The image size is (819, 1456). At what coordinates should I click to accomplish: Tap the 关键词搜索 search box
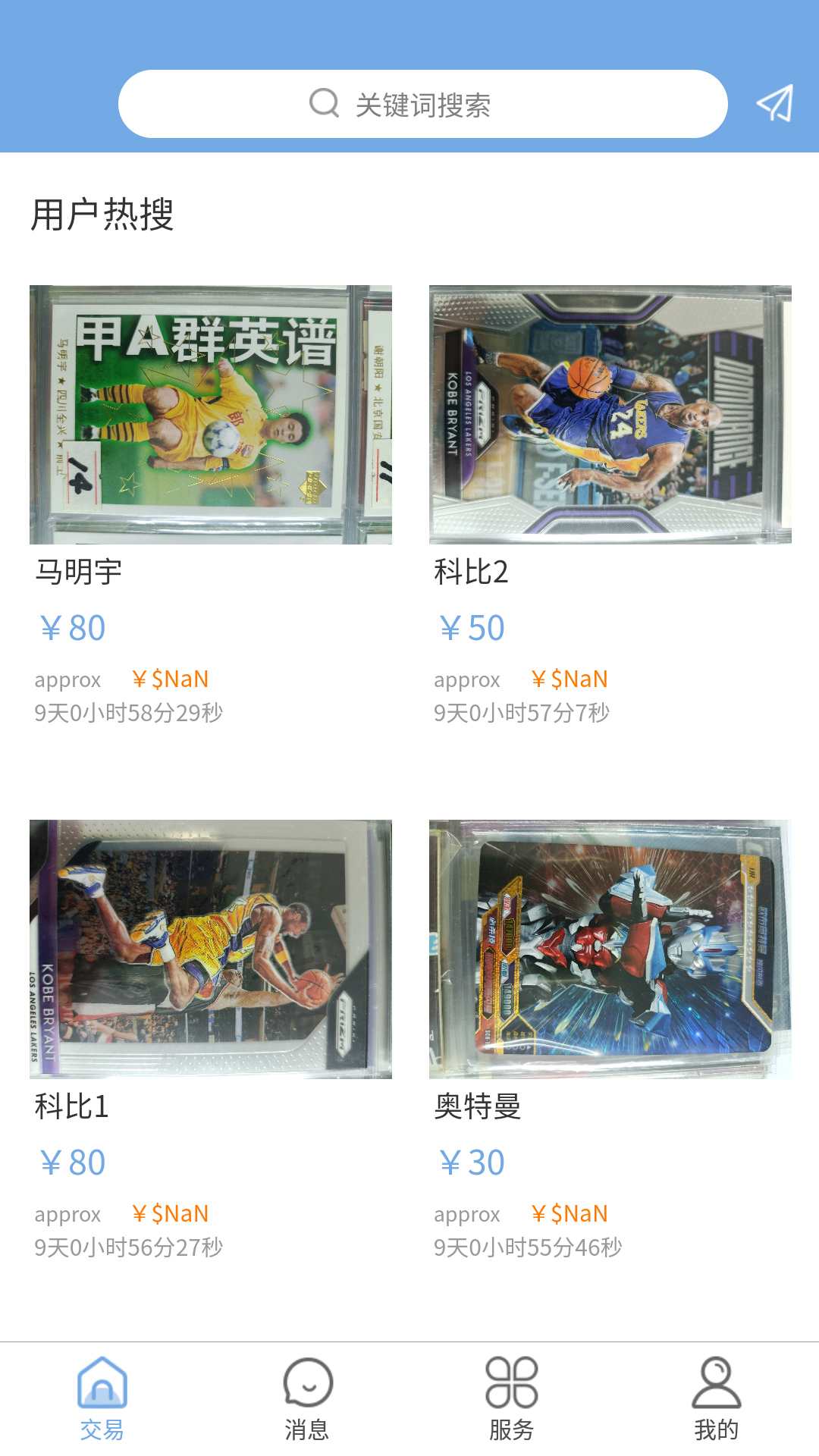422,104
